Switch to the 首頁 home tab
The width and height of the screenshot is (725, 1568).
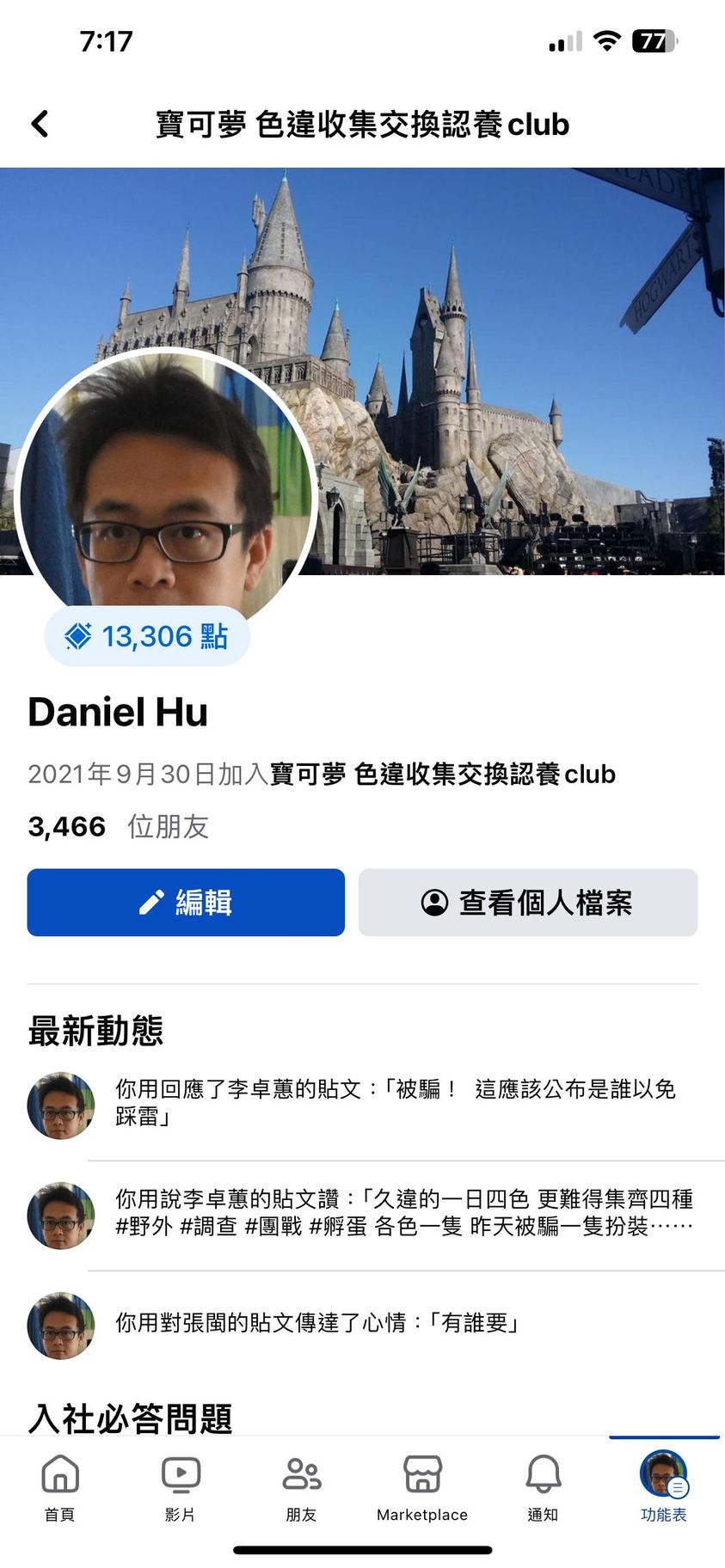[60, 1487]
